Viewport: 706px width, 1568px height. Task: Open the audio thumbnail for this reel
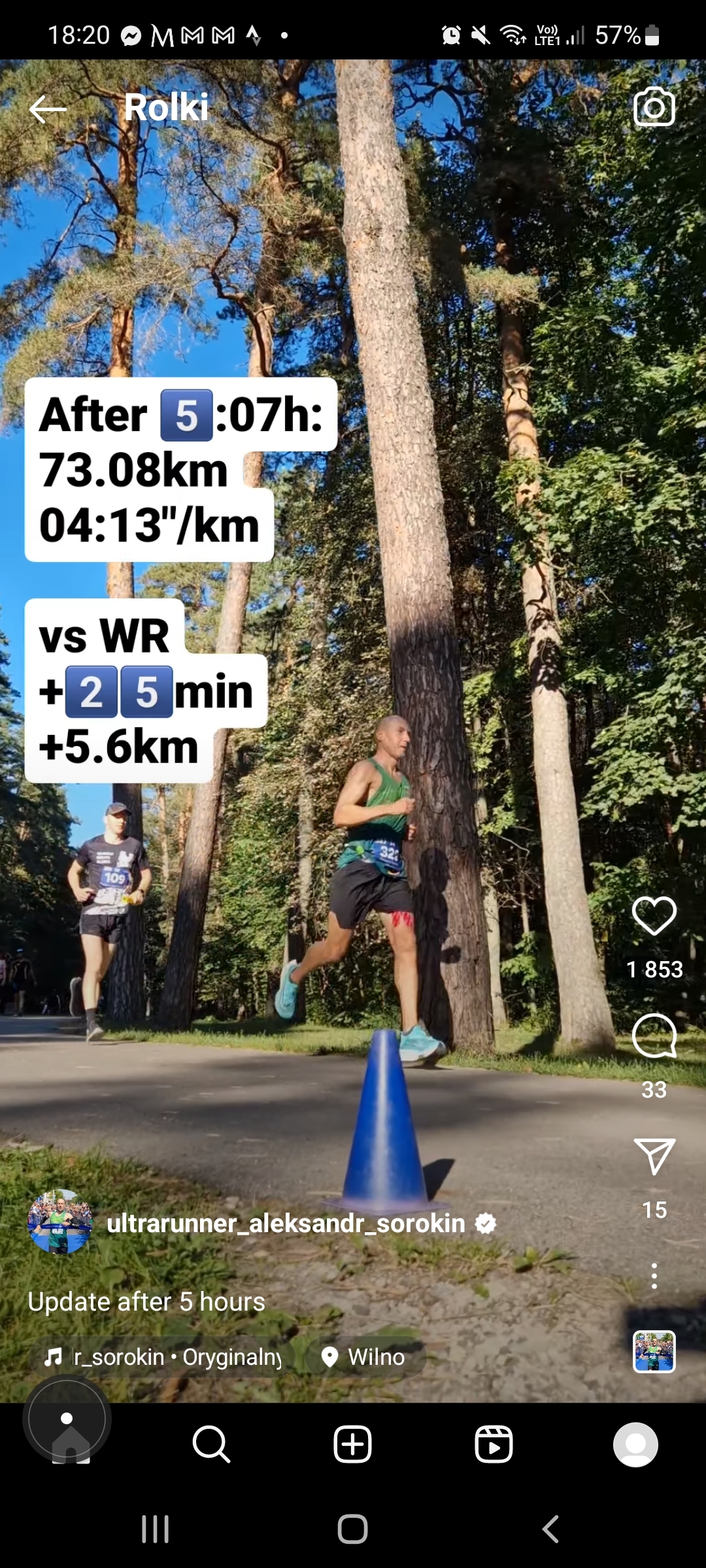(x=654, y=1352)
